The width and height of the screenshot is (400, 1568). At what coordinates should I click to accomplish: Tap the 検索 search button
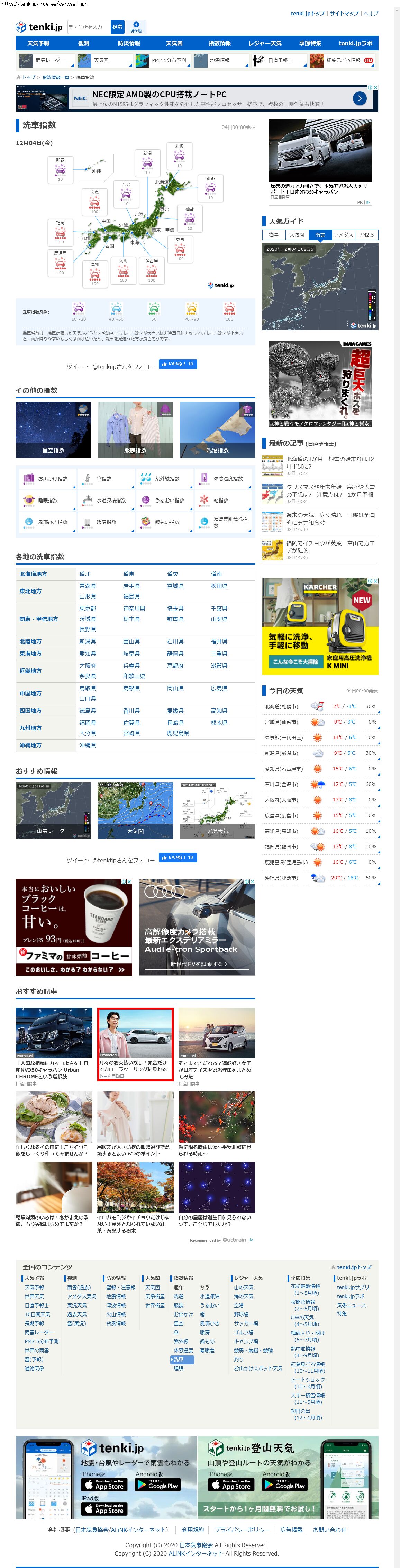pos(117,27)
